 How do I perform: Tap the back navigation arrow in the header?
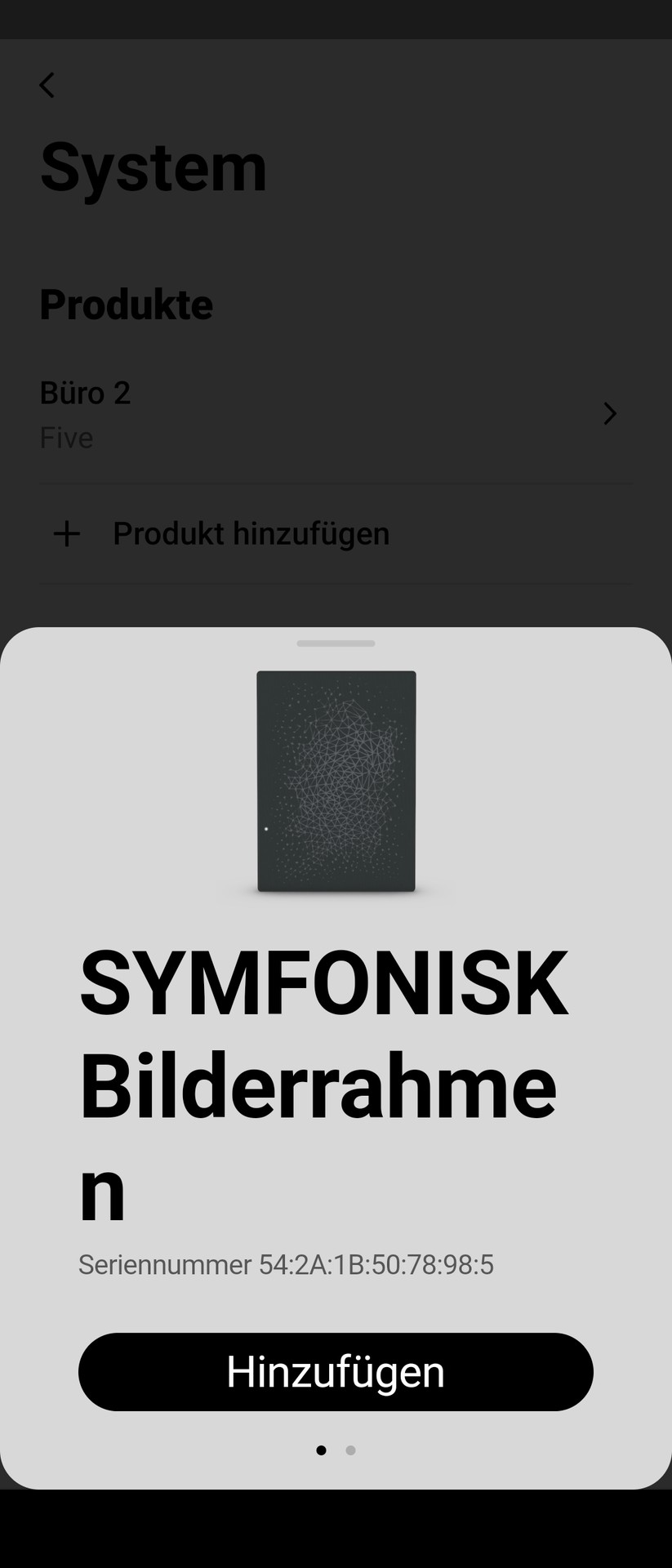pos(47,85)
